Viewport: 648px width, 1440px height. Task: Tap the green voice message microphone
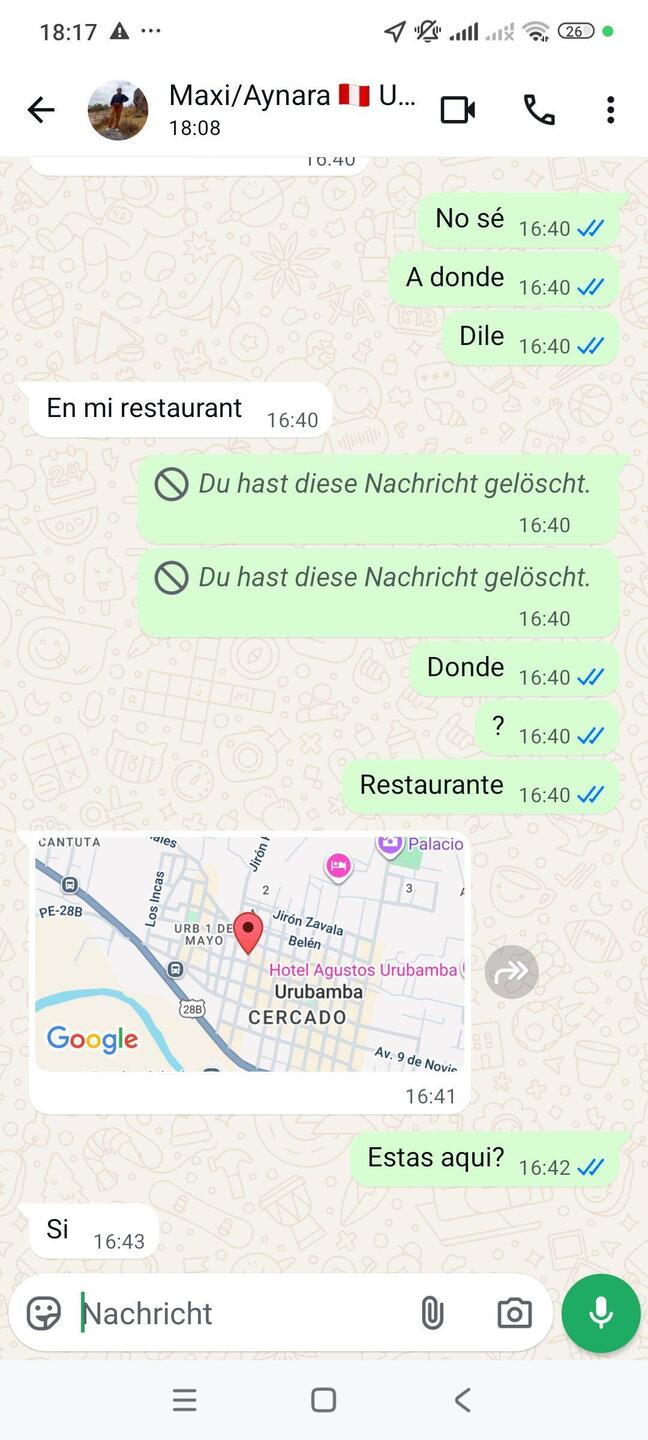pos(601,1313)
